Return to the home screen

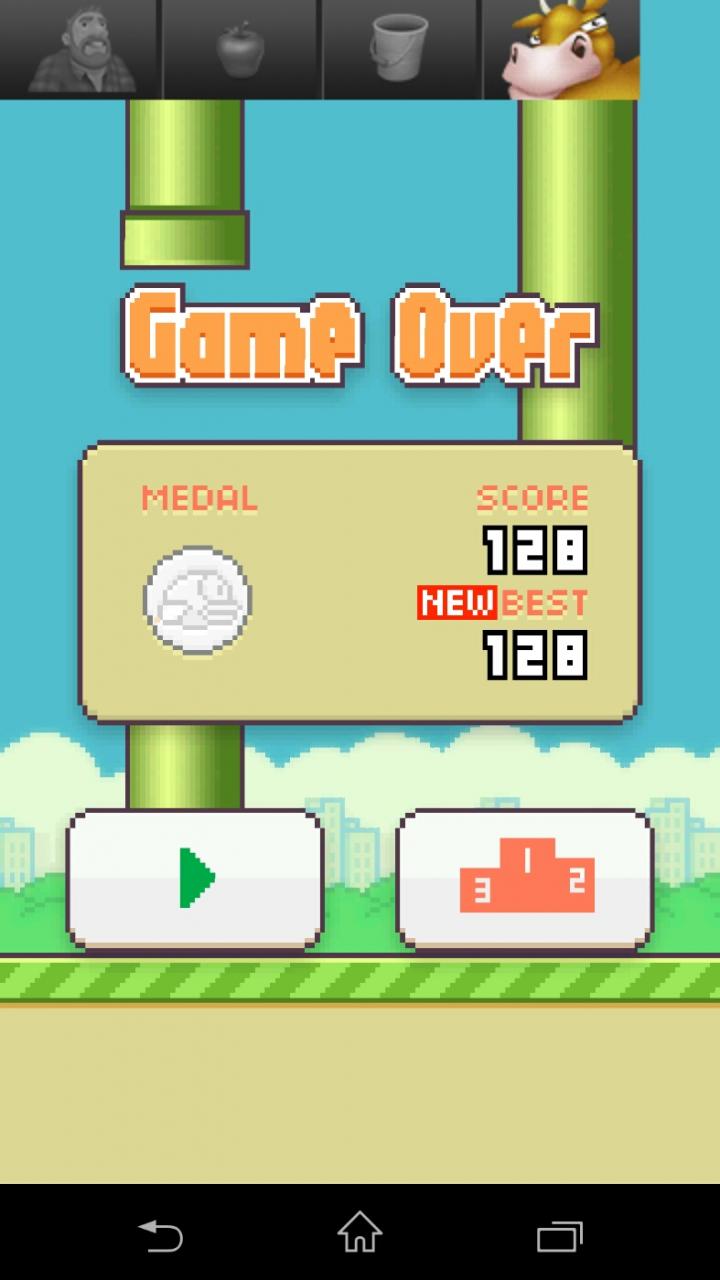360,1234
